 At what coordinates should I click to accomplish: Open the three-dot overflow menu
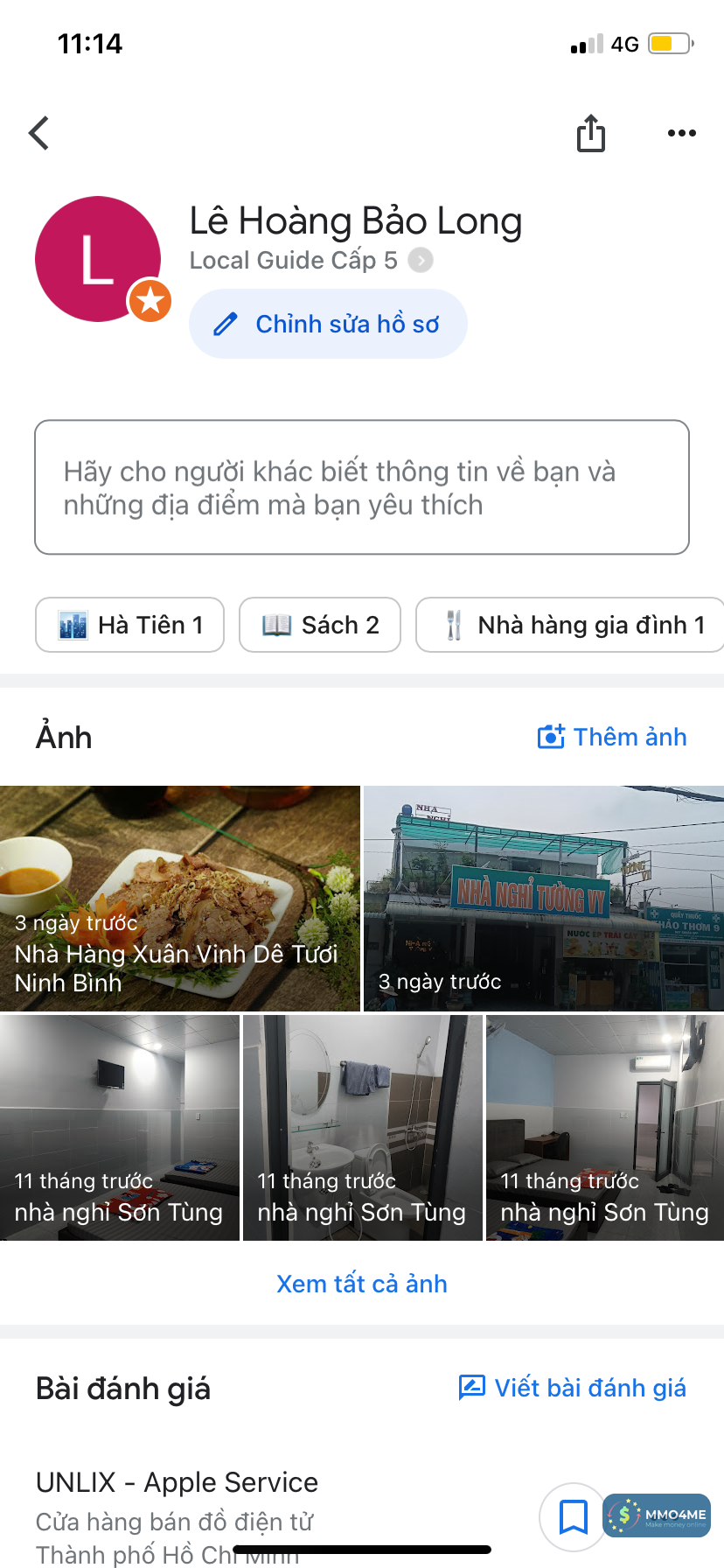(681, 133)
